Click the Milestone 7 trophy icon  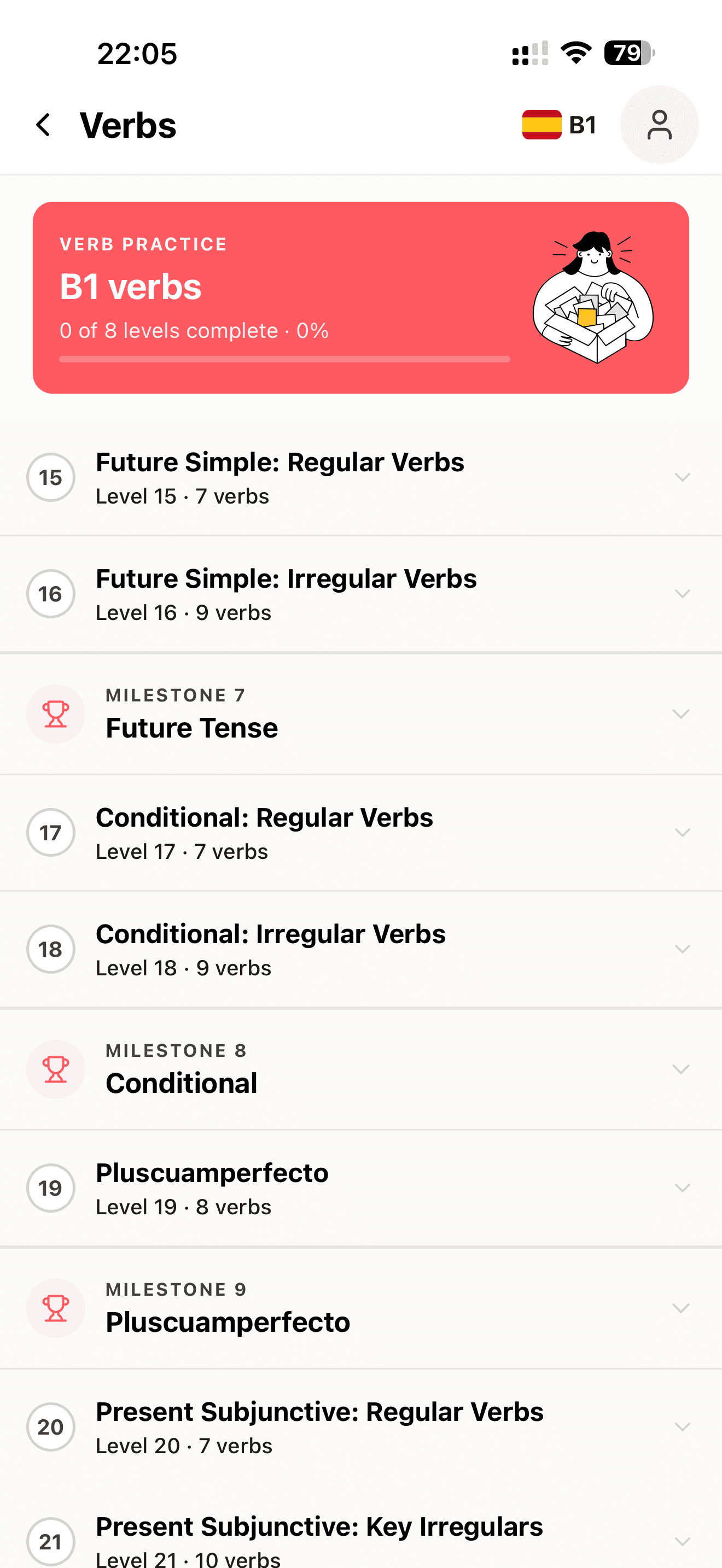point(55,713)
